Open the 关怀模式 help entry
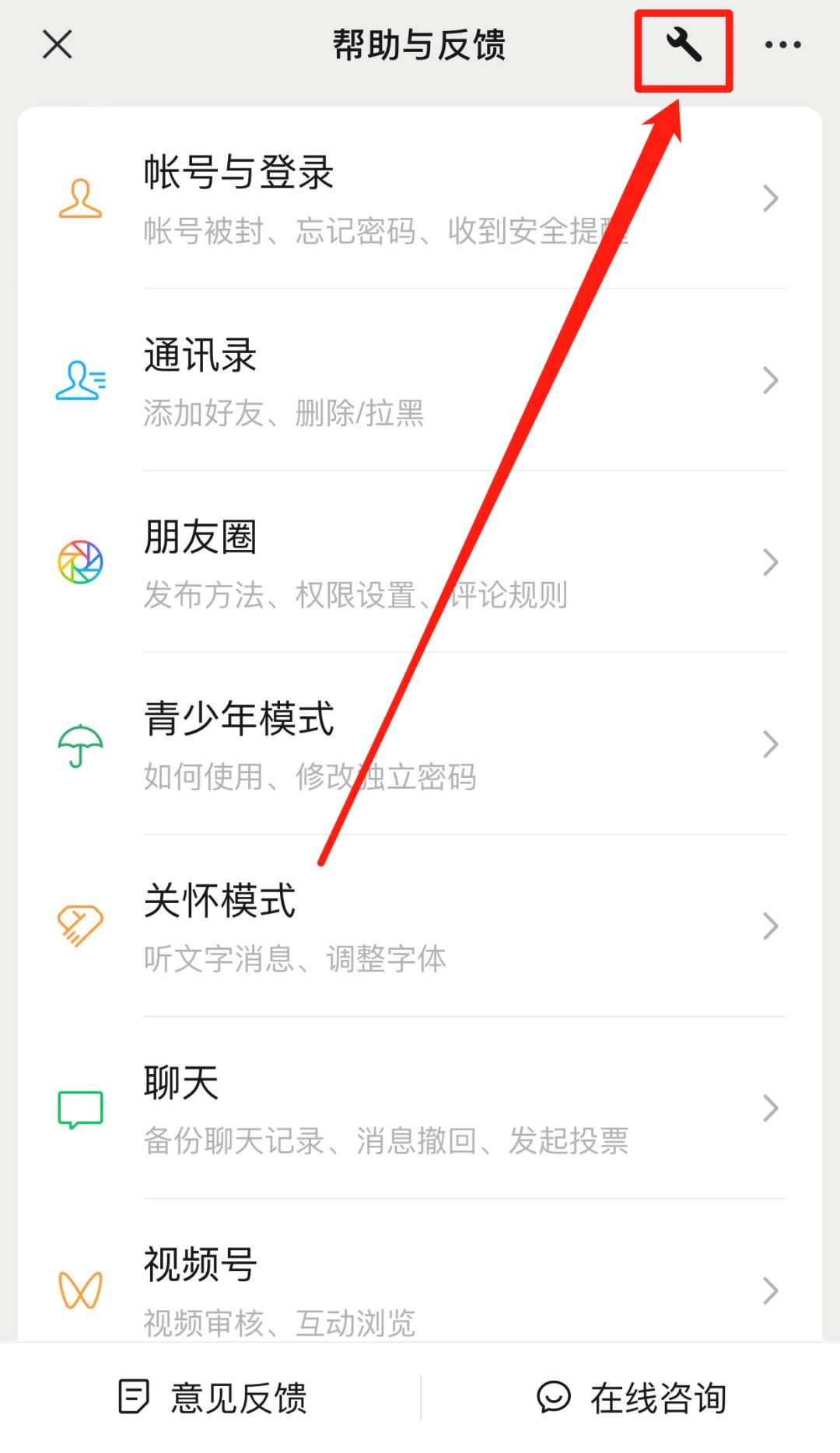This screenshot has height=1453, width=840. [420, 926]
